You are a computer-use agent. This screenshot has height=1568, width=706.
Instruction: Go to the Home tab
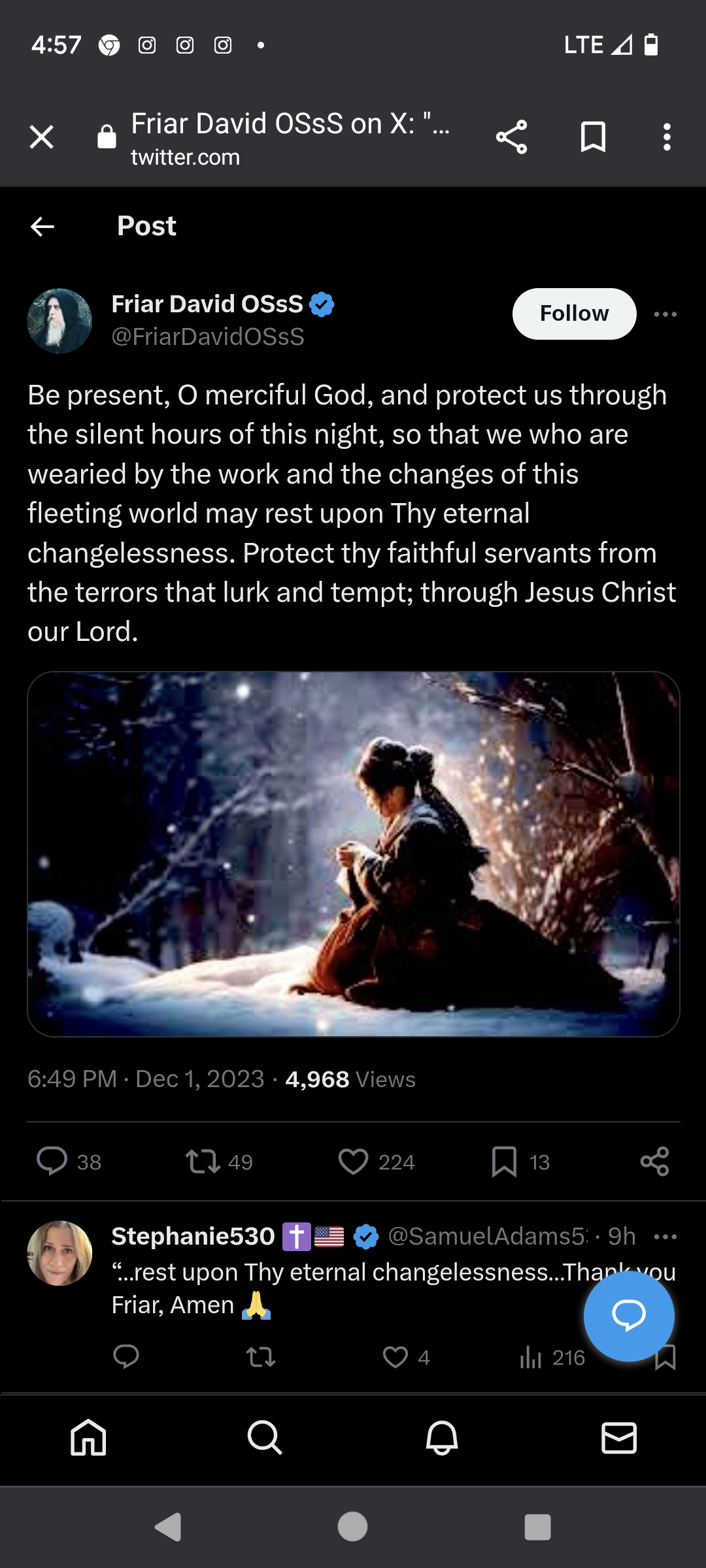[x=88, y=1437]
